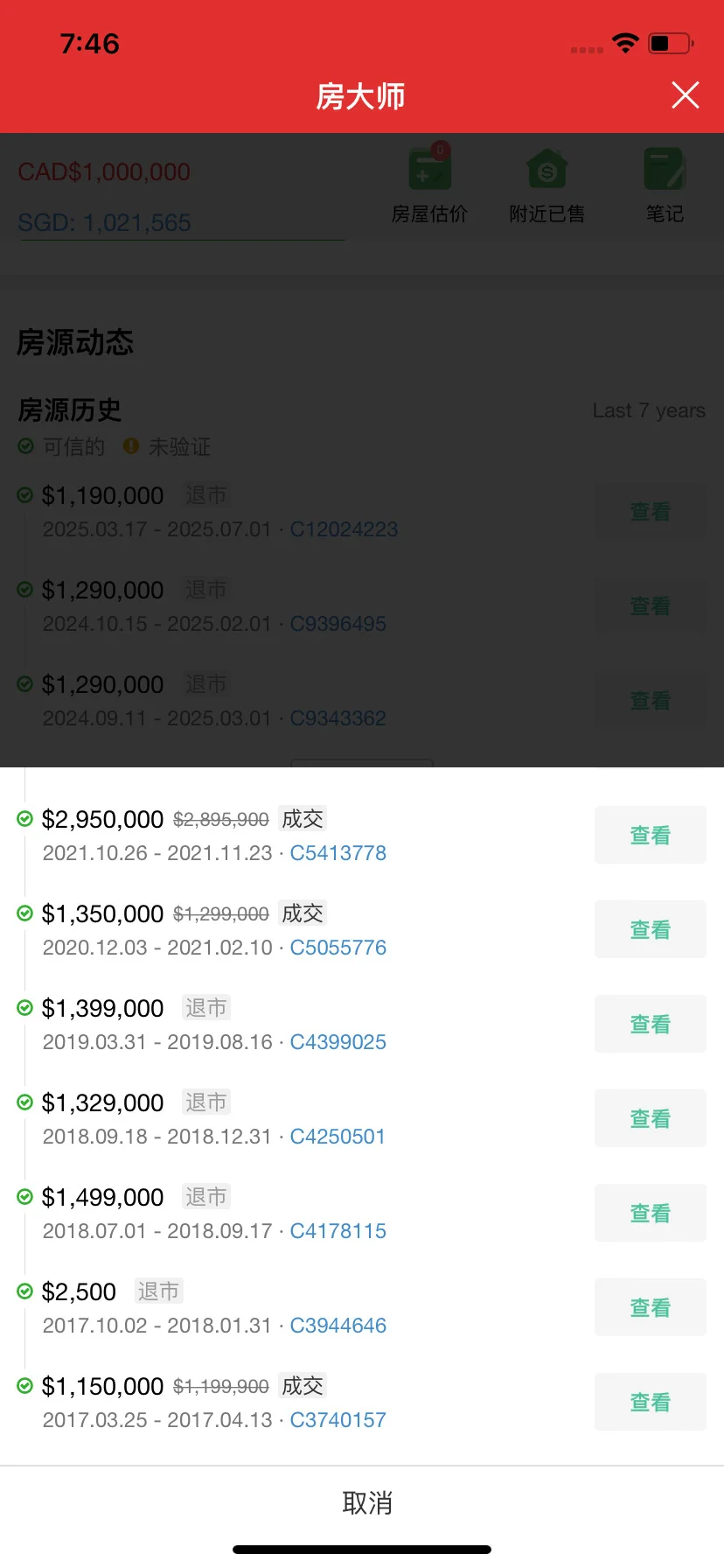Open listing ID link C5413778
This screenshot has height=1568, width=724.
(338, 853)
